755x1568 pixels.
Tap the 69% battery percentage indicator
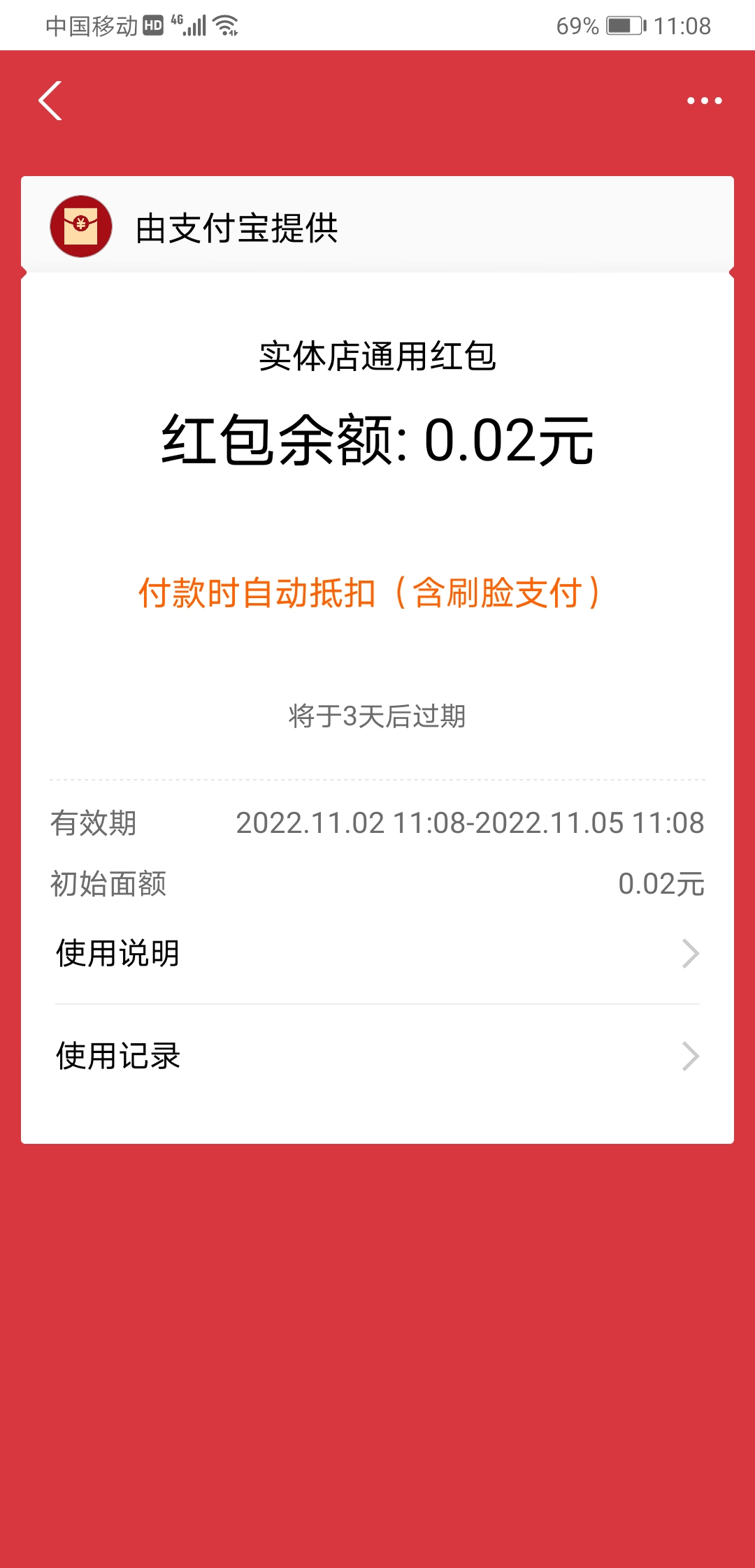pyautogui.click(x=577, y=25)
